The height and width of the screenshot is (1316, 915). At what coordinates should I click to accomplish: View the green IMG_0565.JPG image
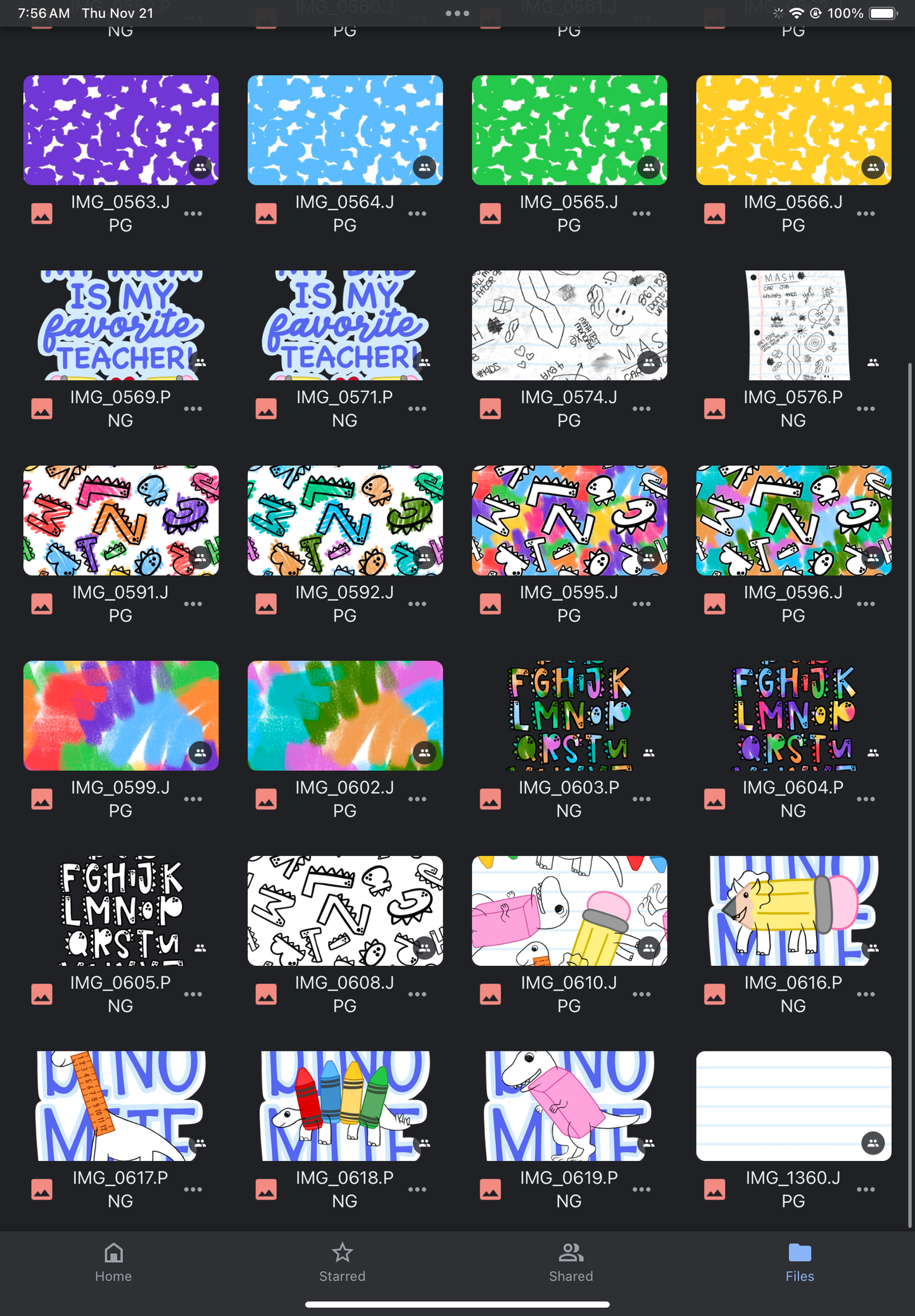[569, 130]
